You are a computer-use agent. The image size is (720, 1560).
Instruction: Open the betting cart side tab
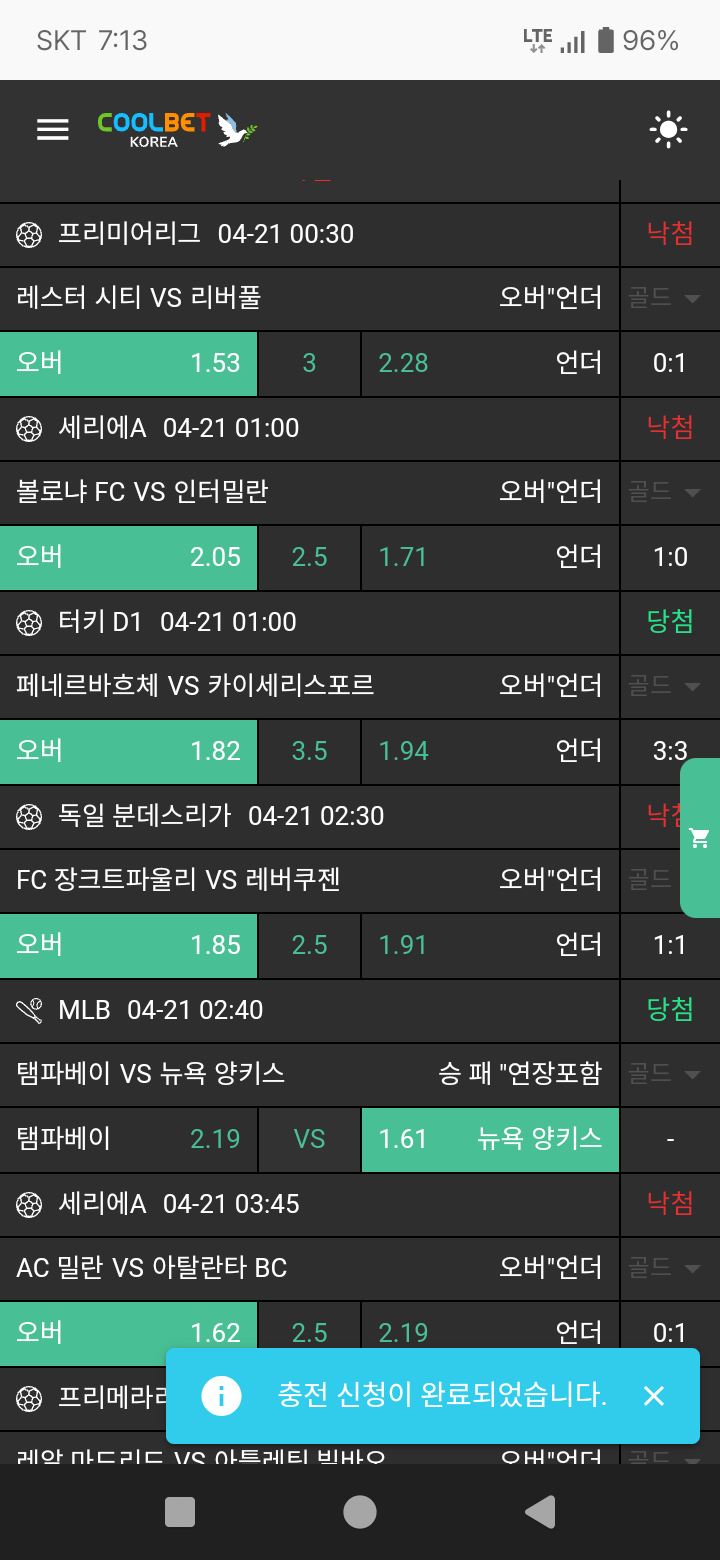[x=700, y=838]
